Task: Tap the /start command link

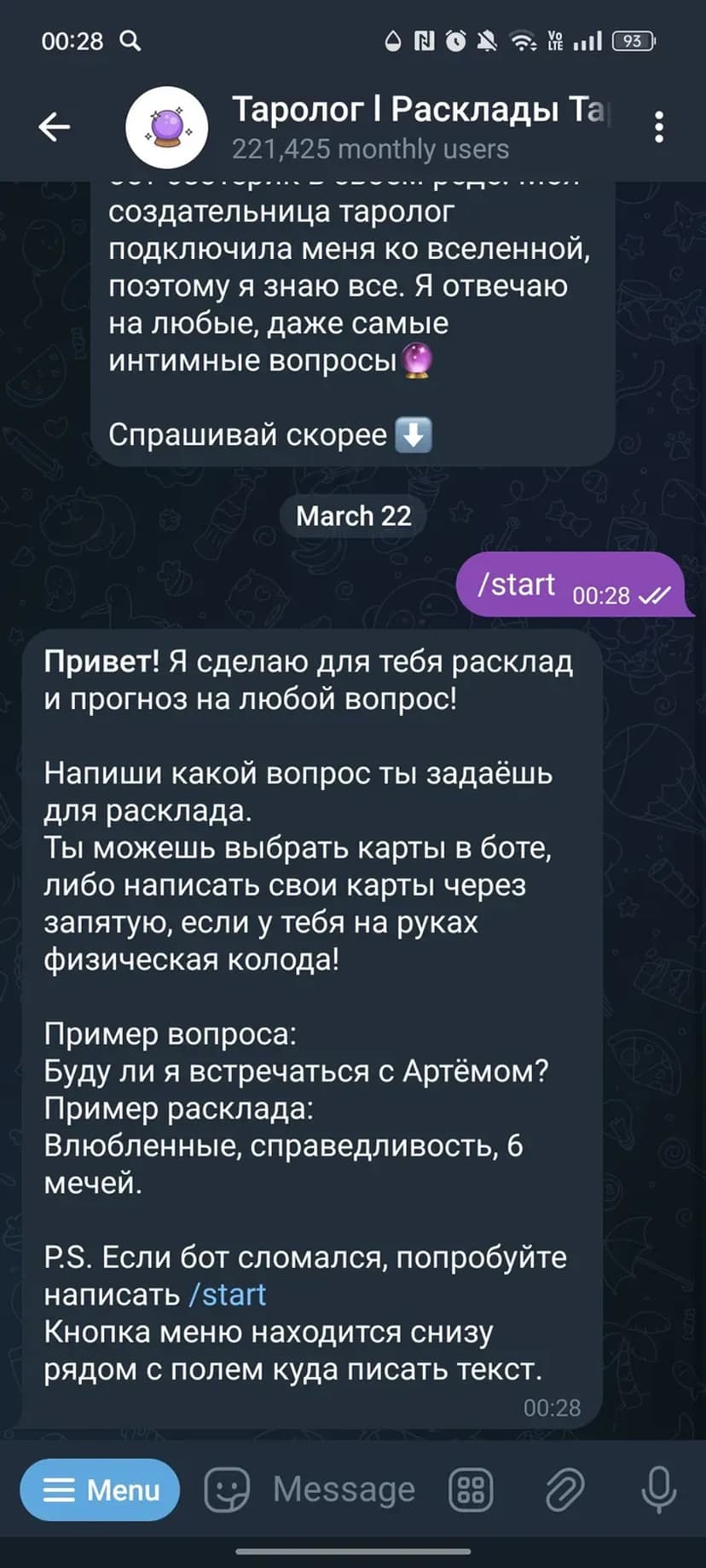Action: point(228,1294)
